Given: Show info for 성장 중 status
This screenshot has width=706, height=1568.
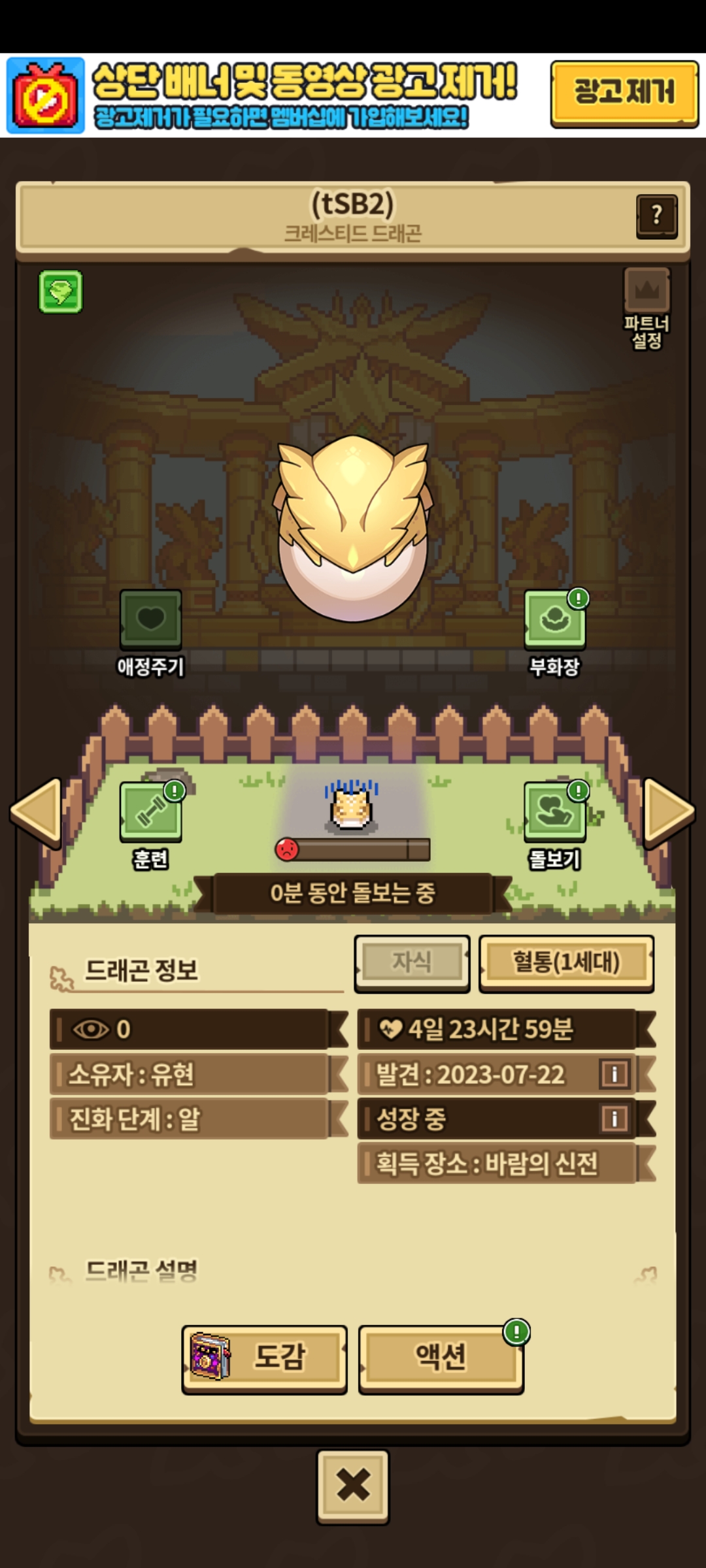Looking at the screenshot, I should pyautogui.click(x=614, y=1119).
